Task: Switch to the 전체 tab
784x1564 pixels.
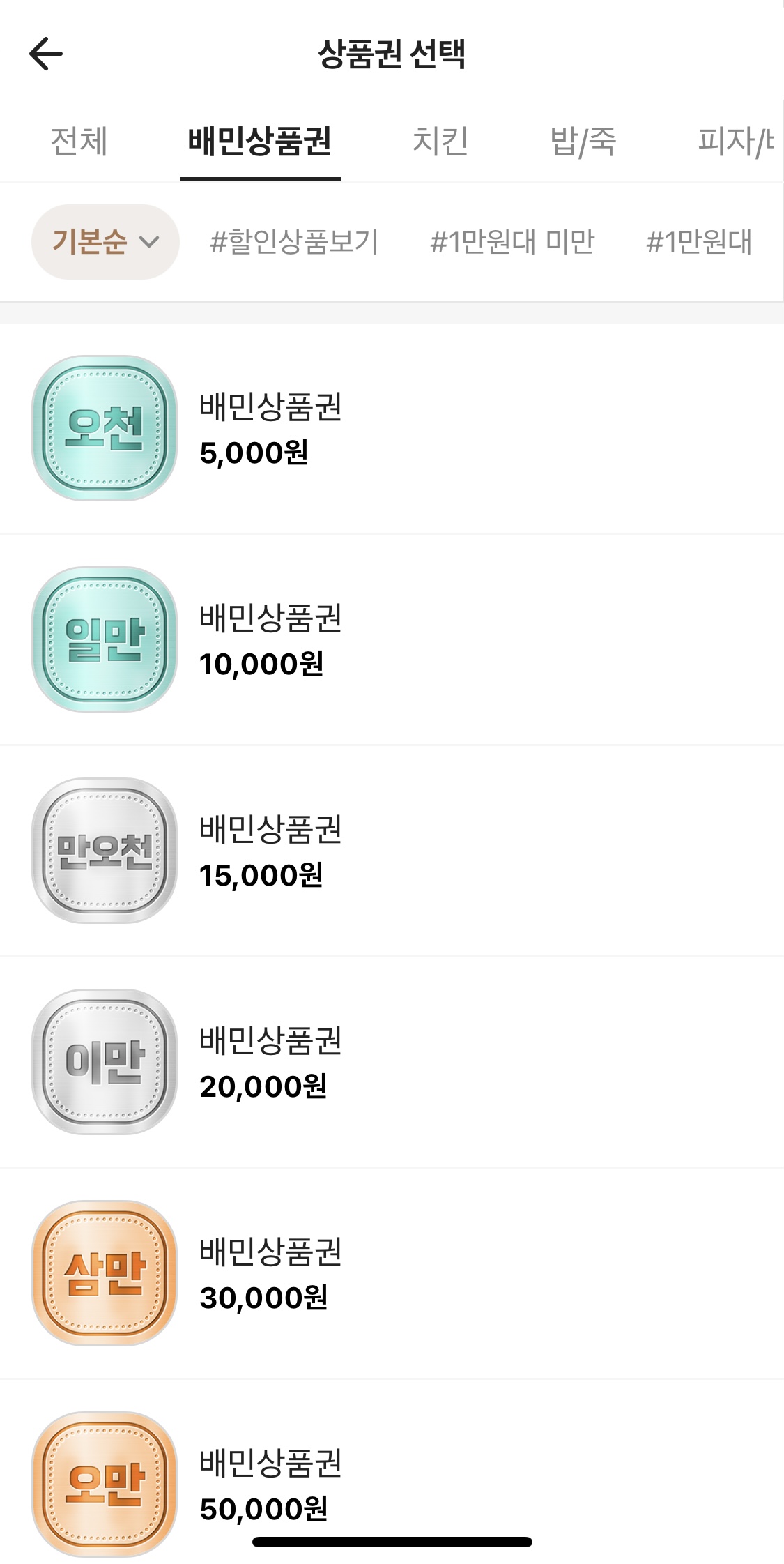Action: (x=79, y=142)
